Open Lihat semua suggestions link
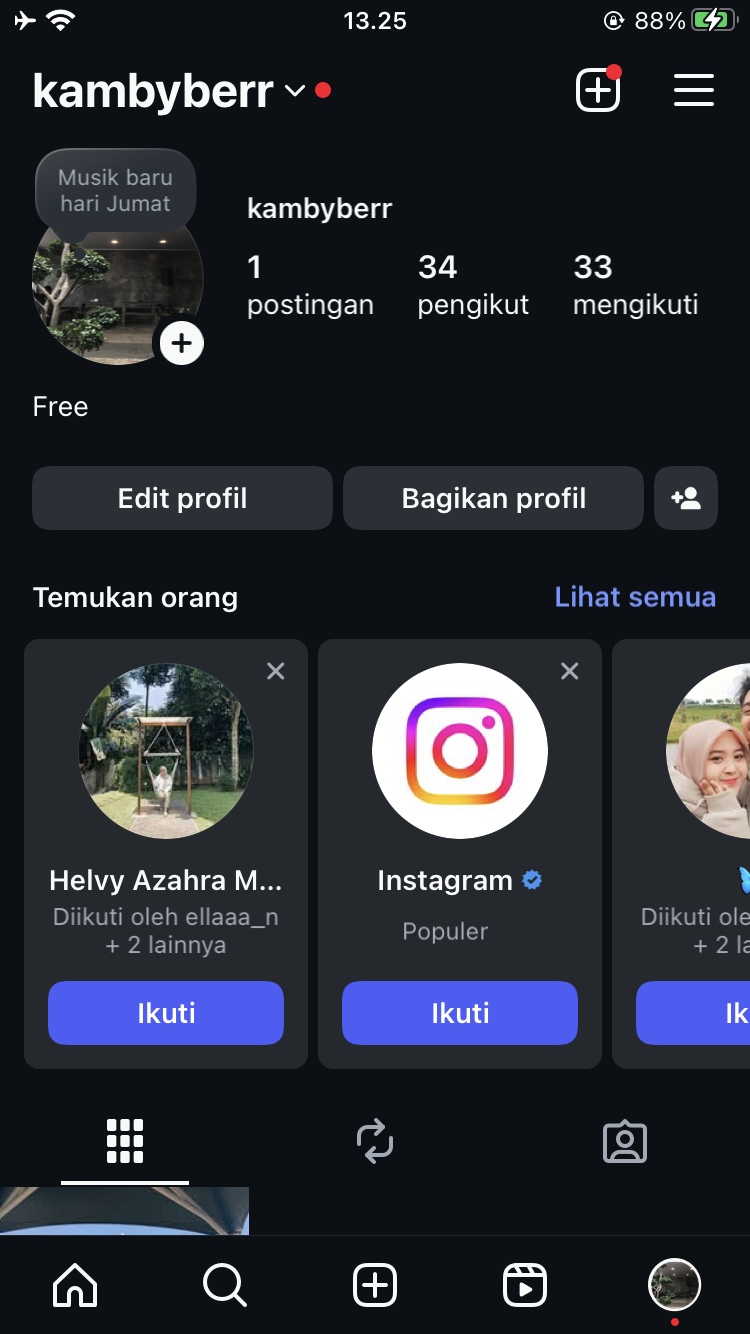The width and height of the screenshot is (750, 1334). pyautogui.click(x=635, y=597)
